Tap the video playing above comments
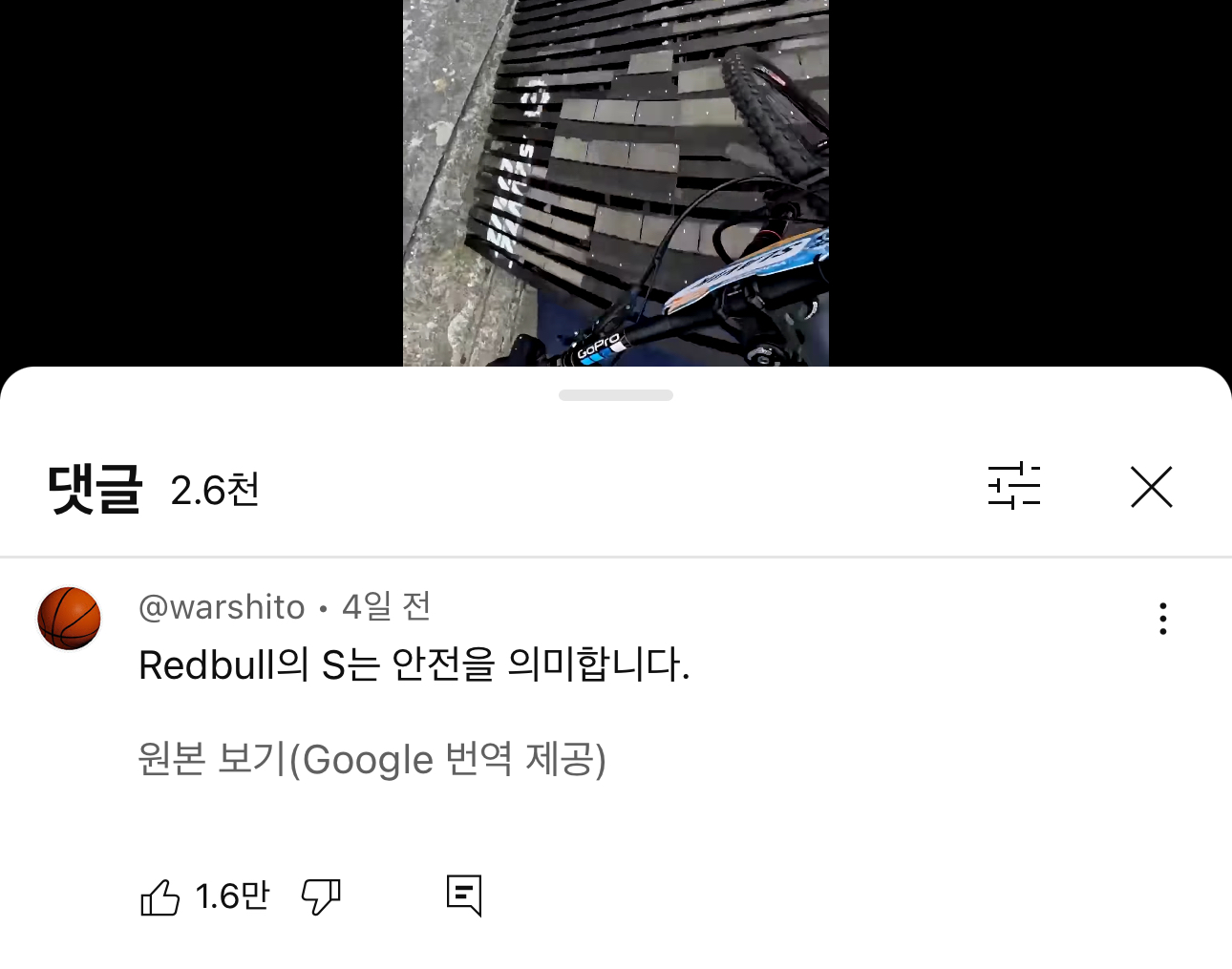This screenshot has height=969, width=1232. pyautogui.click(x=615, y=181)
